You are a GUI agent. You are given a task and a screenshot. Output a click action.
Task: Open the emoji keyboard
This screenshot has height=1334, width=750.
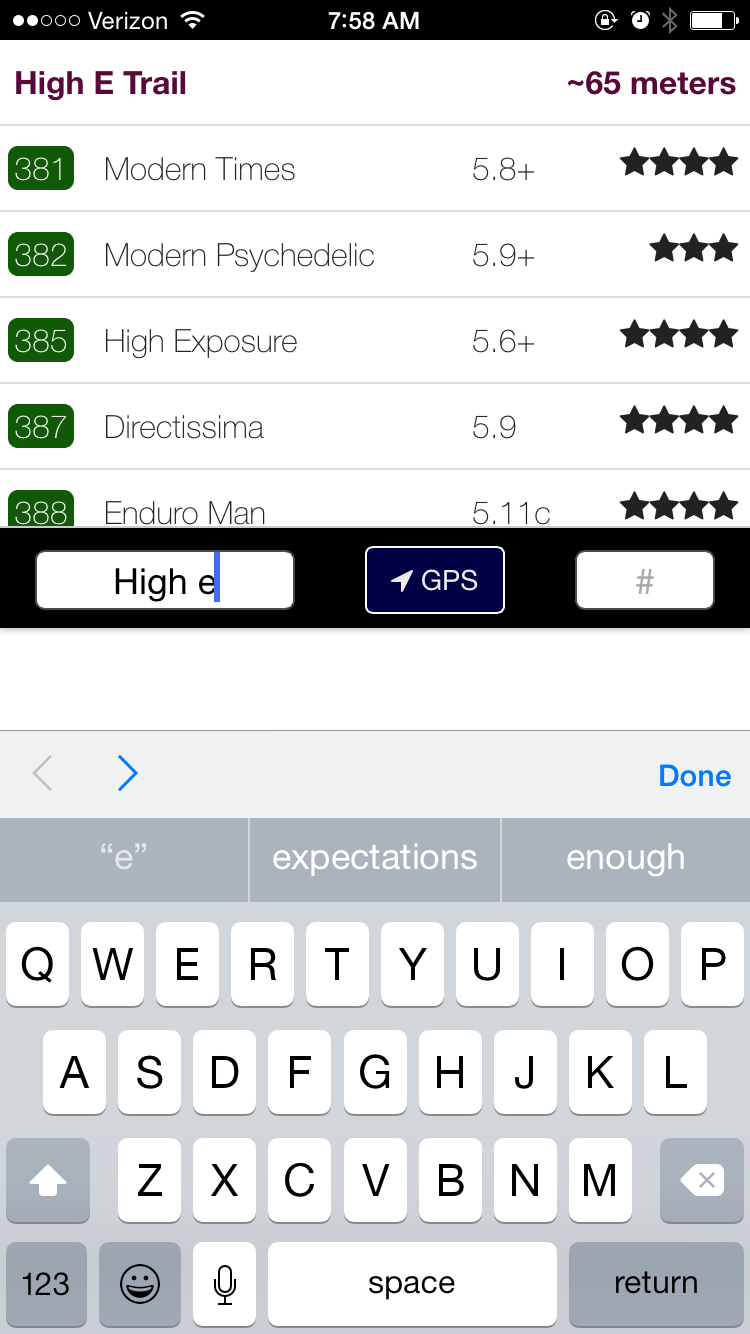[140, 1285]
